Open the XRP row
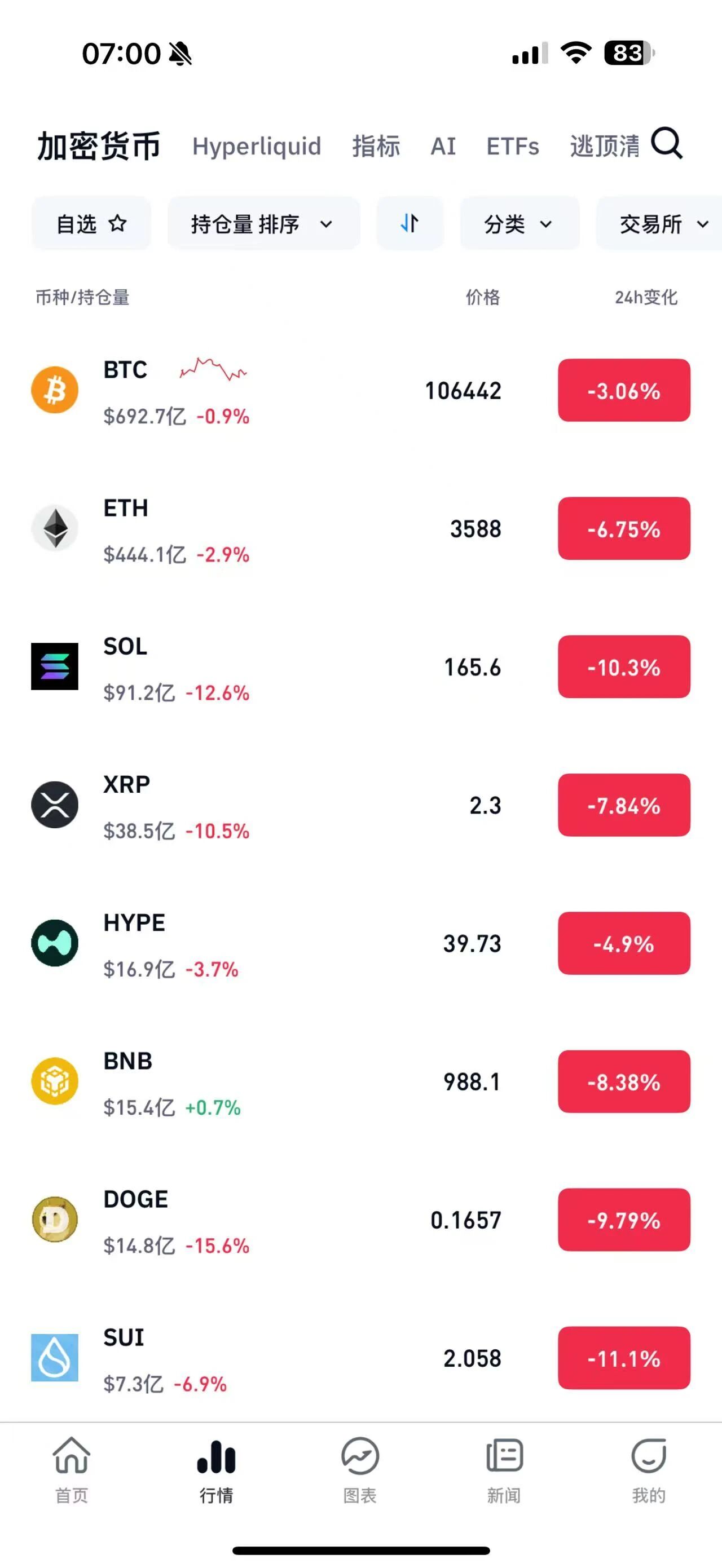 tap(305, 805)
